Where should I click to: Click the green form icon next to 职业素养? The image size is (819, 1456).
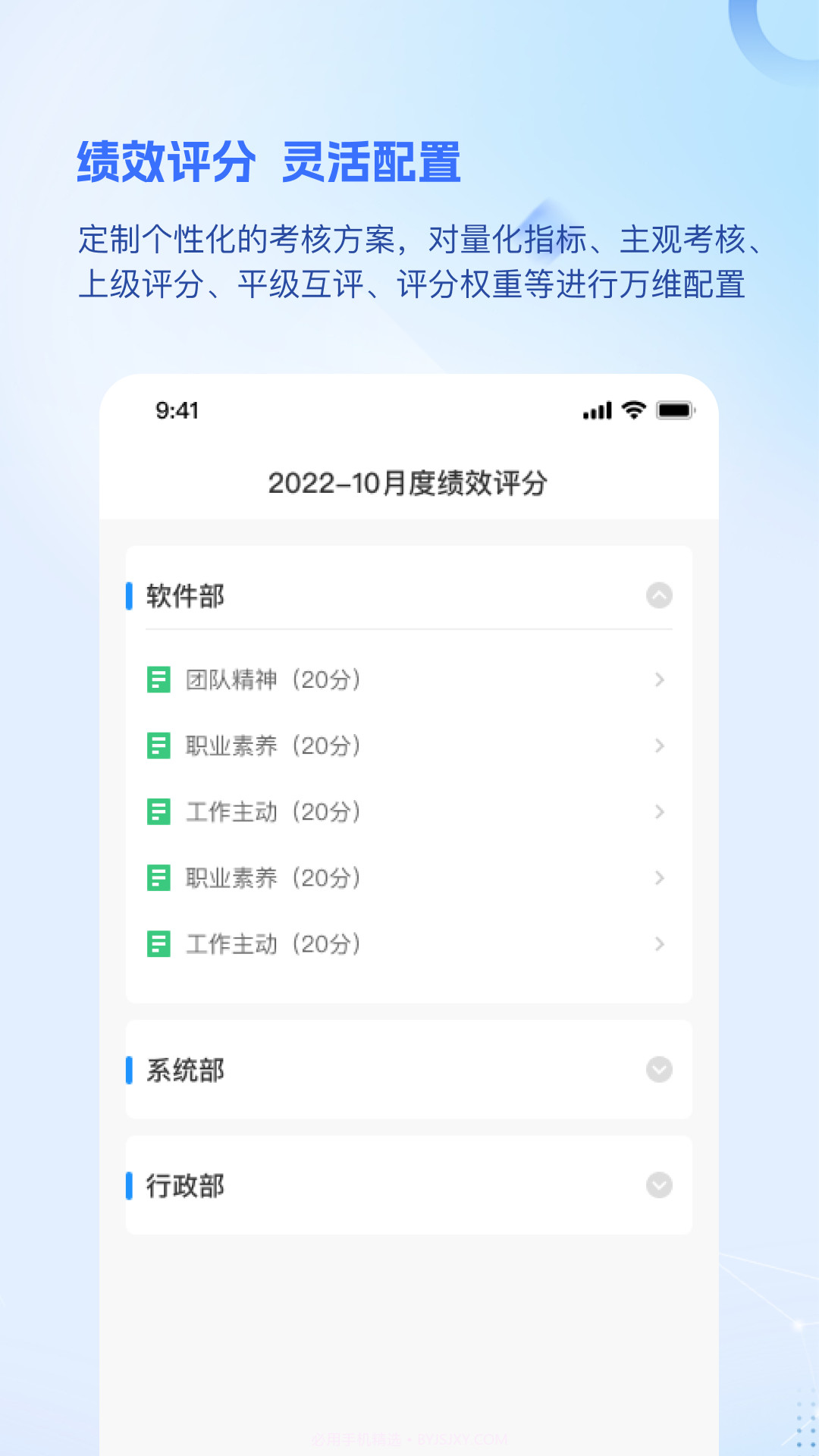point(158,746)
